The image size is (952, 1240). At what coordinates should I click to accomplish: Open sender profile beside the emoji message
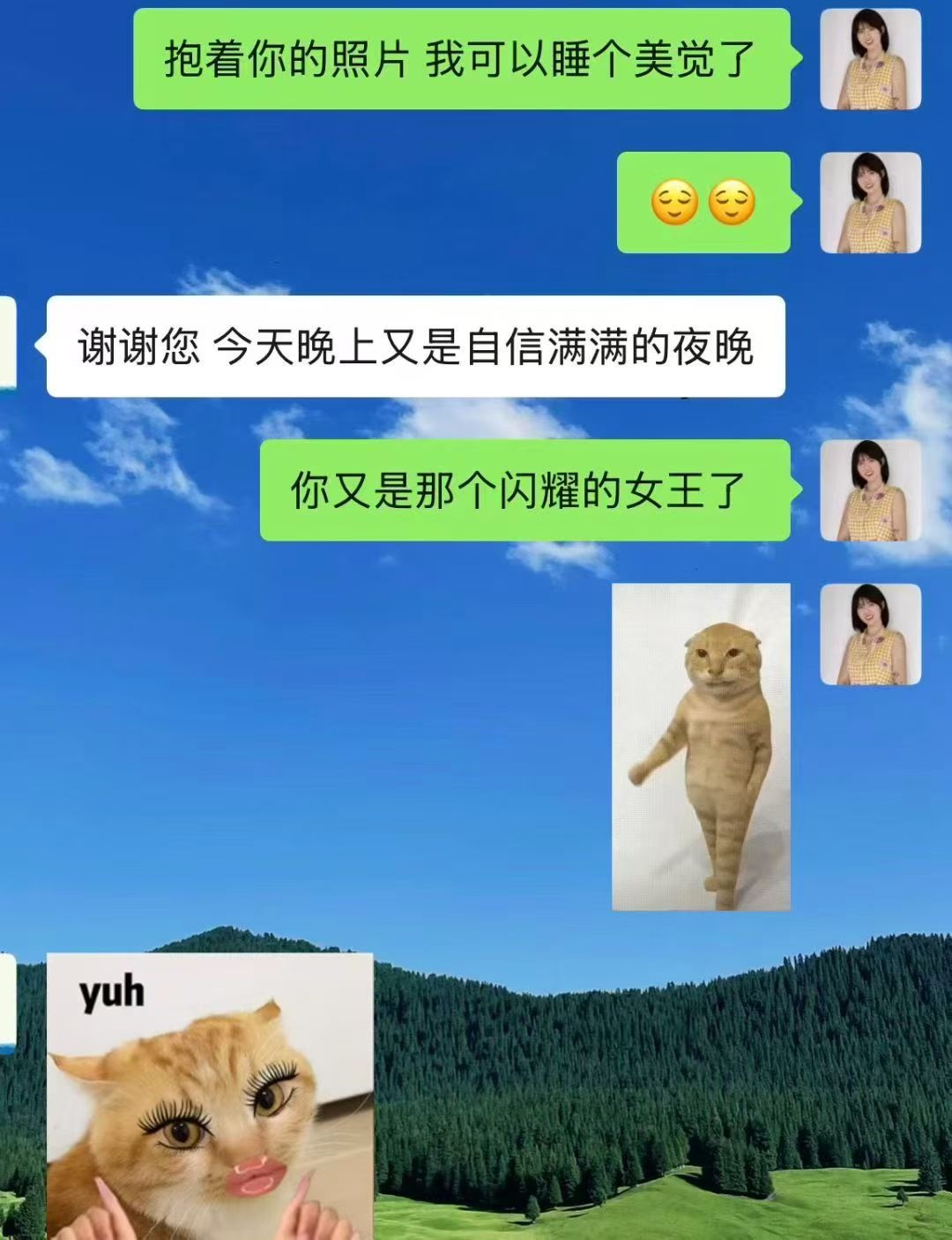point(870,203)
